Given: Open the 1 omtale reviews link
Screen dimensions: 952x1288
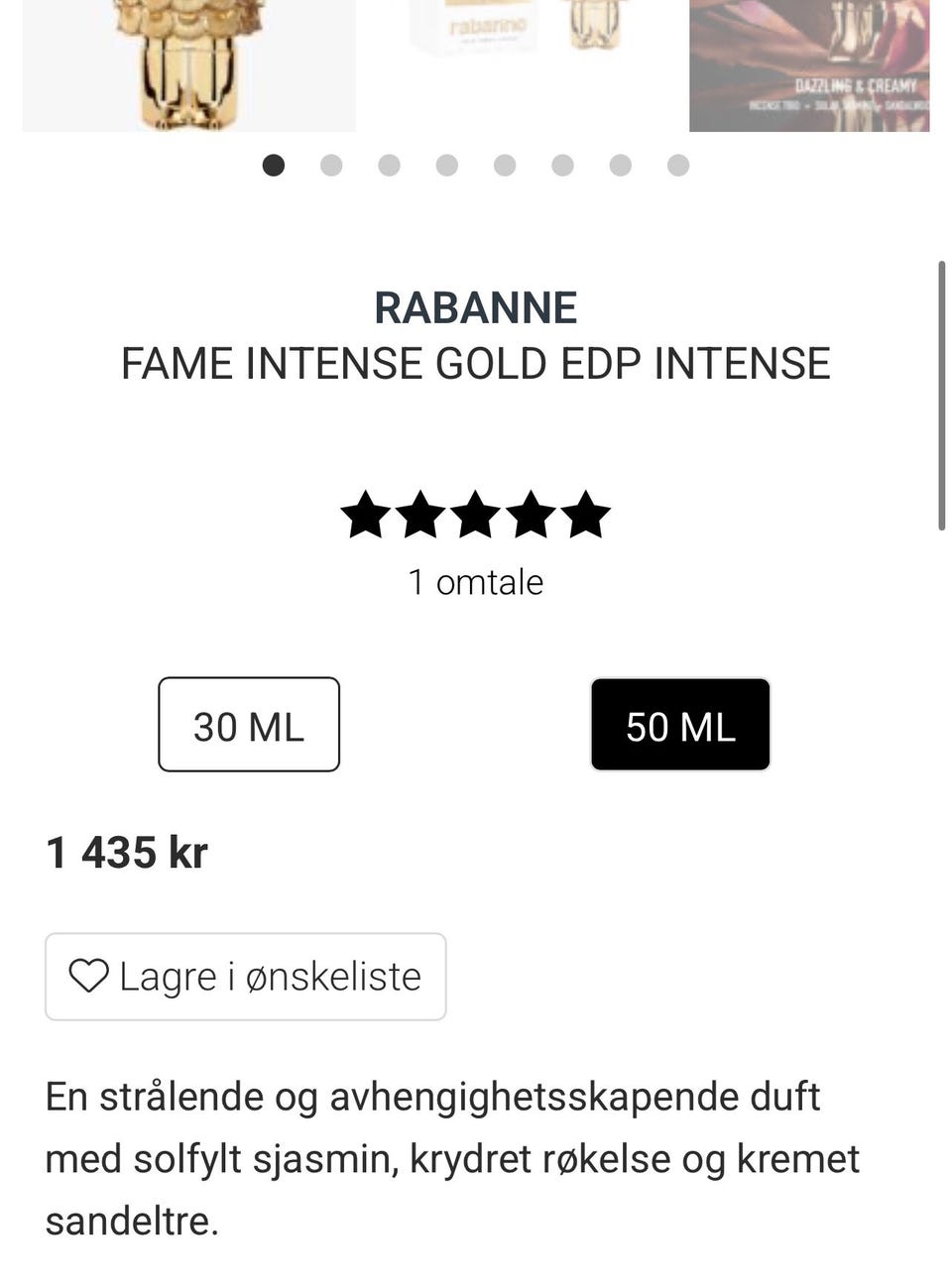Looking at the screenshot, I should (476, 582).
